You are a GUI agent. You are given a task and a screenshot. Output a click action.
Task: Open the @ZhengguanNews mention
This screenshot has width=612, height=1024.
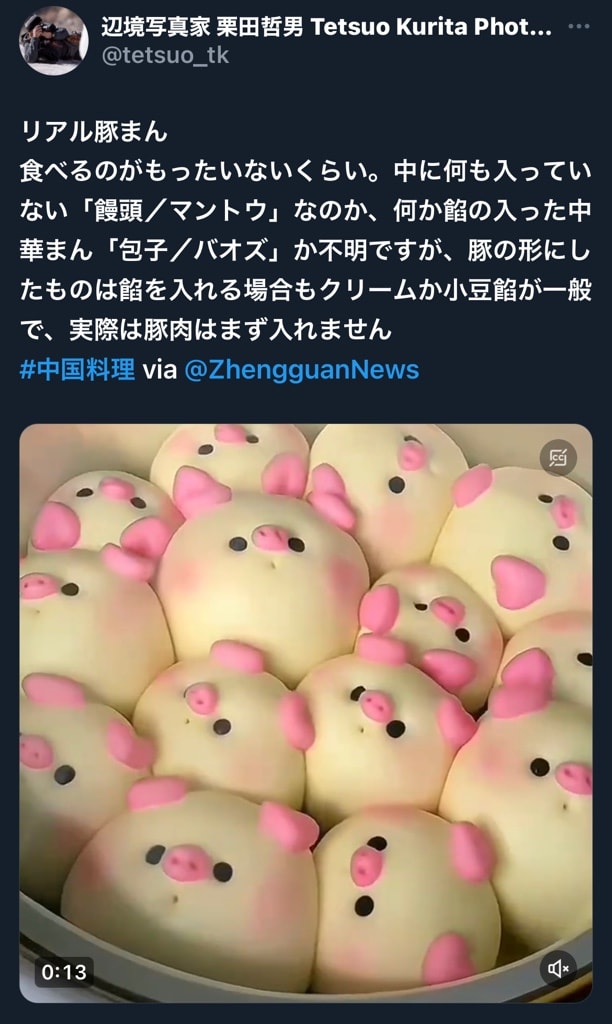(302, 370)
